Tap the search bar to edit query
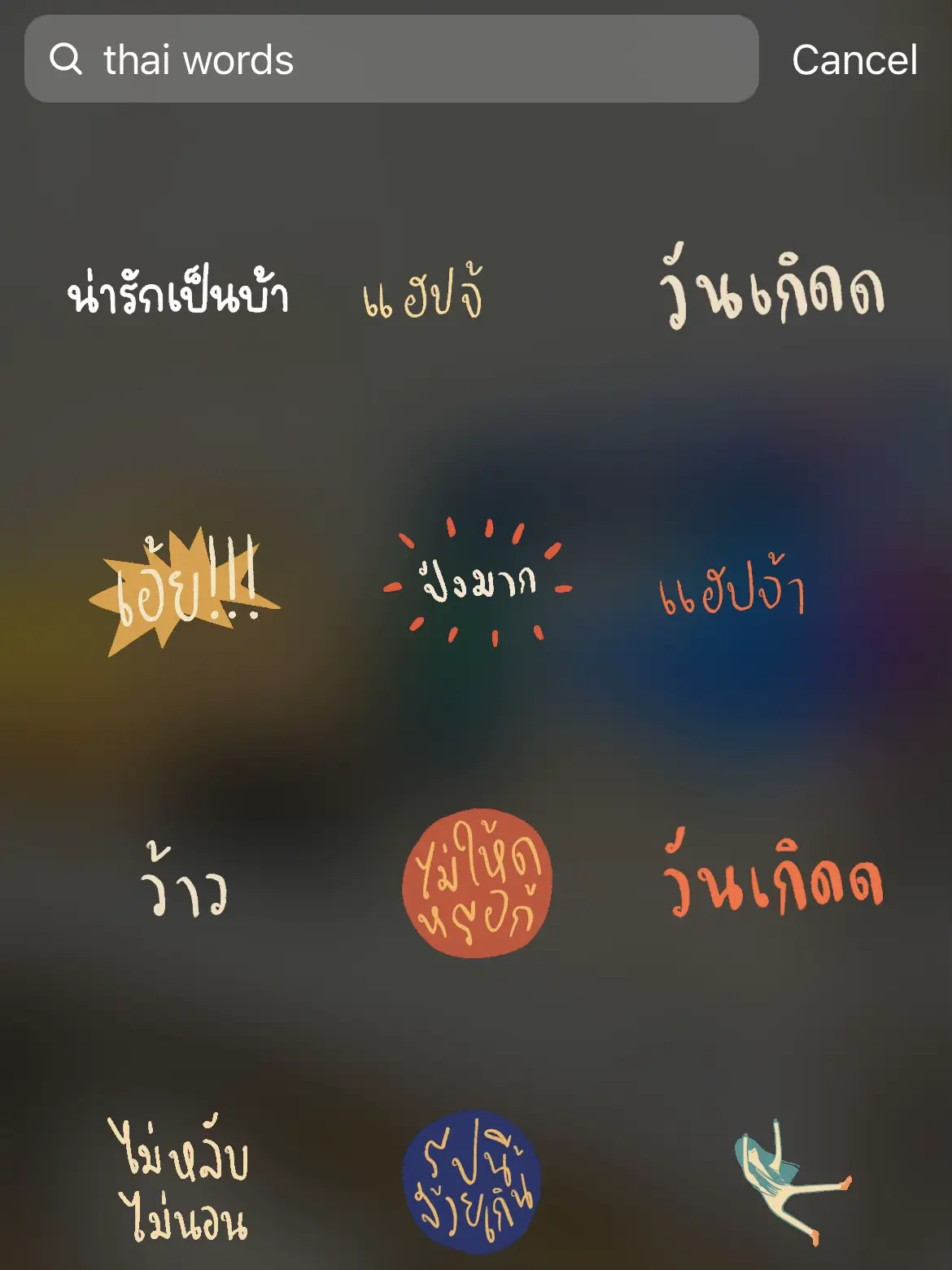952x1270 pixels. (391, 60)
